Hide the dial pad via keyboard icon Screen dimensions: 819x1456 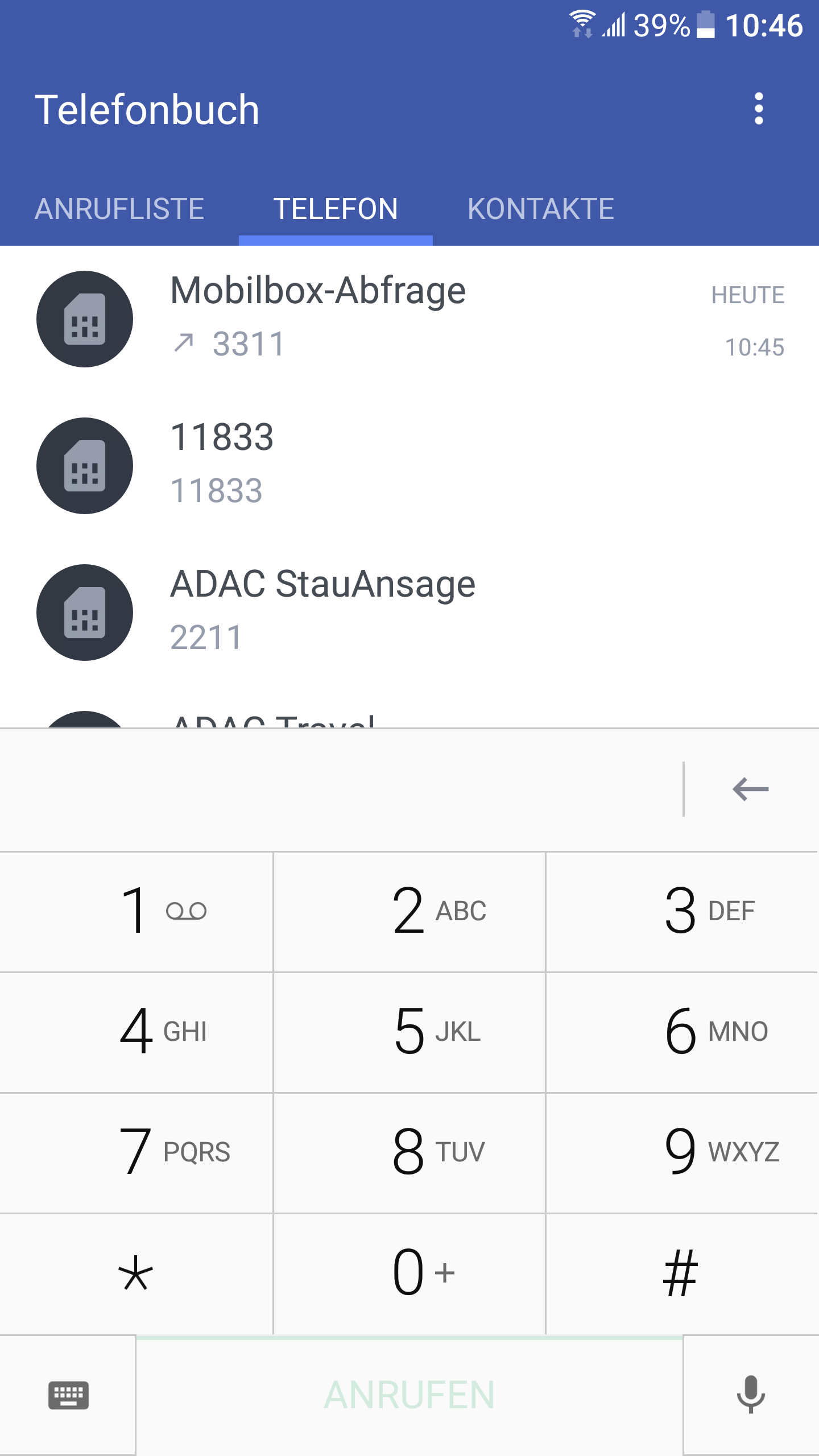pos(68,1395)
